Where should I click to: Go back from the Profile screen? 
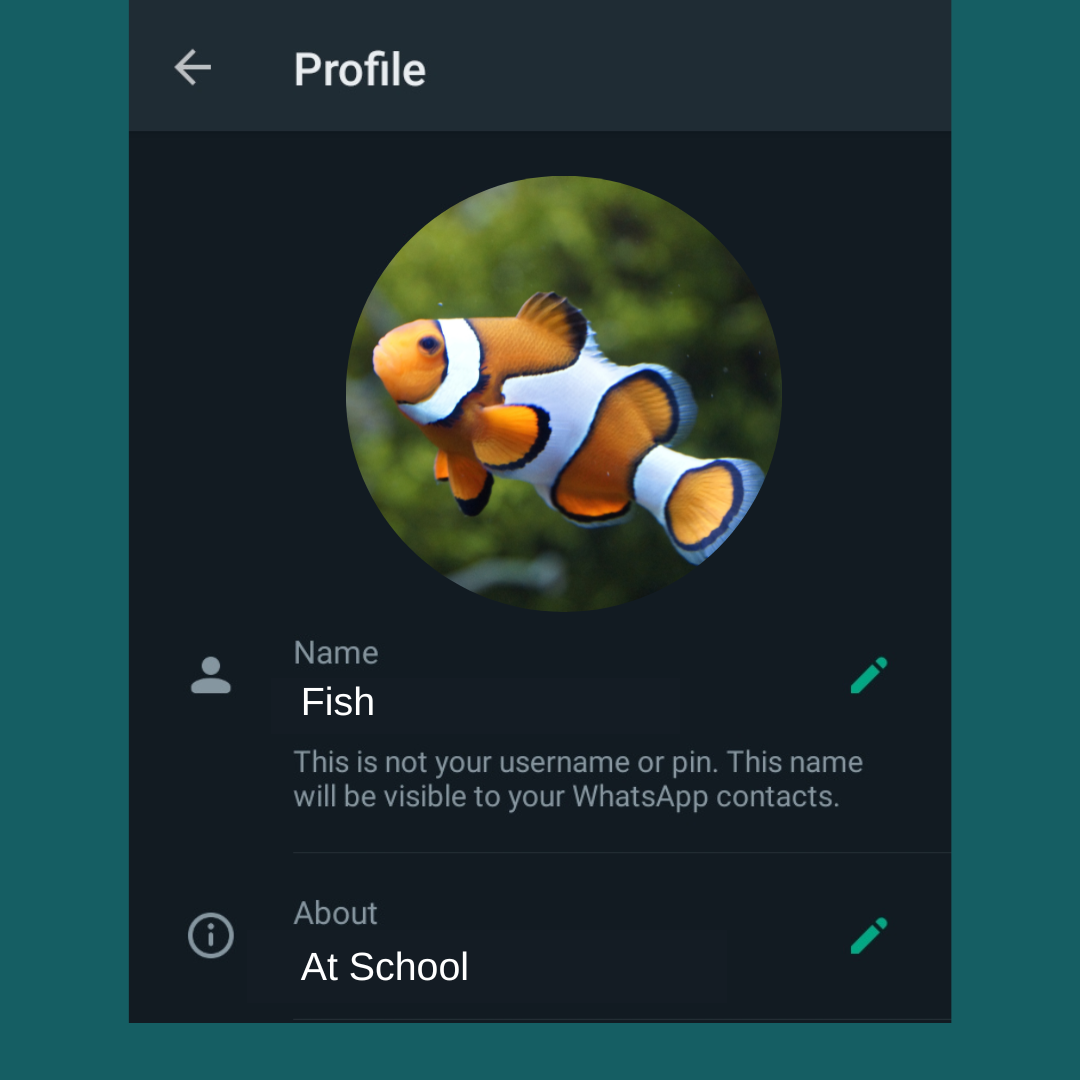pyautogui.click(x=192, y=68)
